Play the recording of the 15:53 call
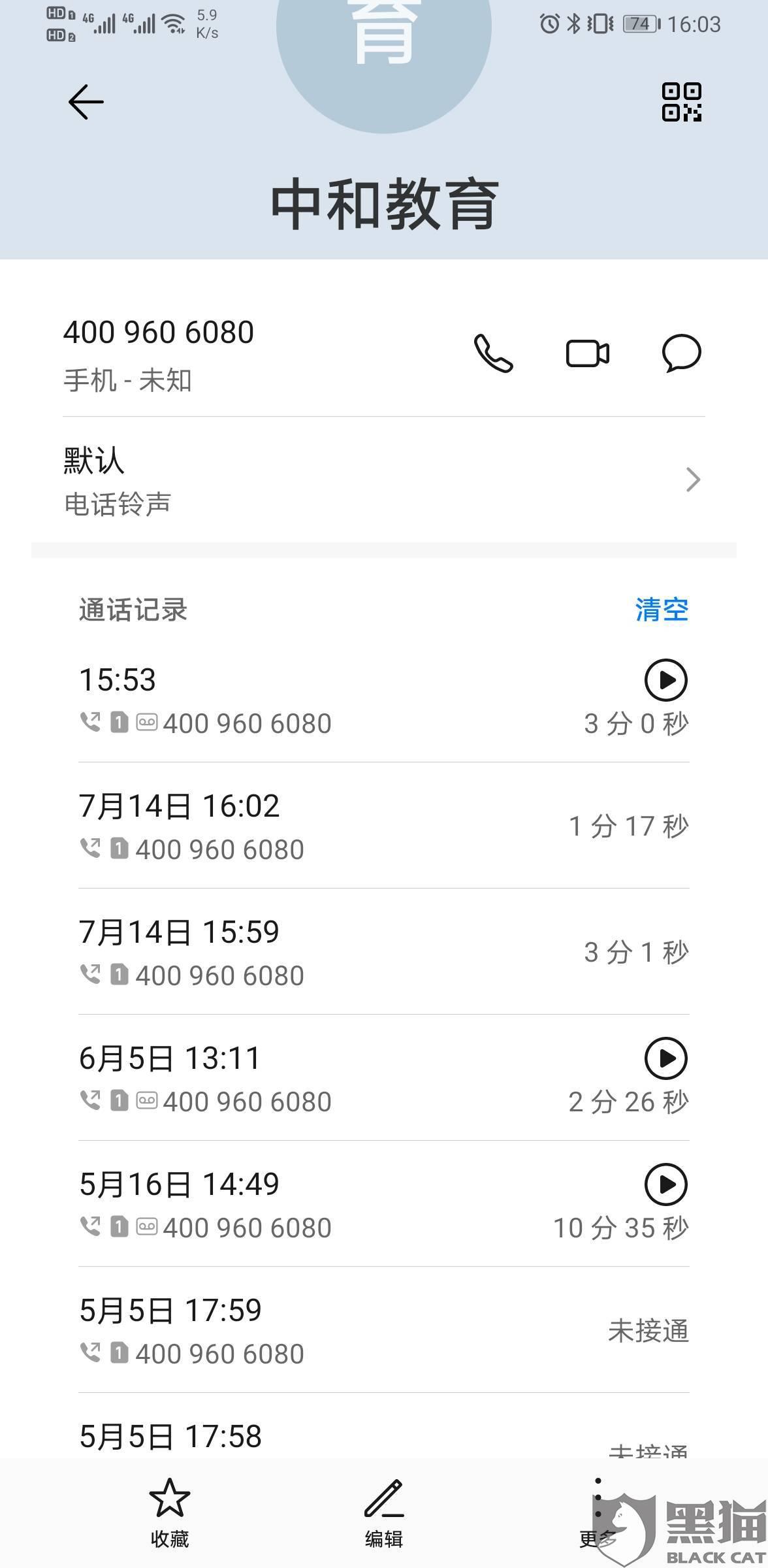Screen dimensions: 768x1568 tap(665, 679)
